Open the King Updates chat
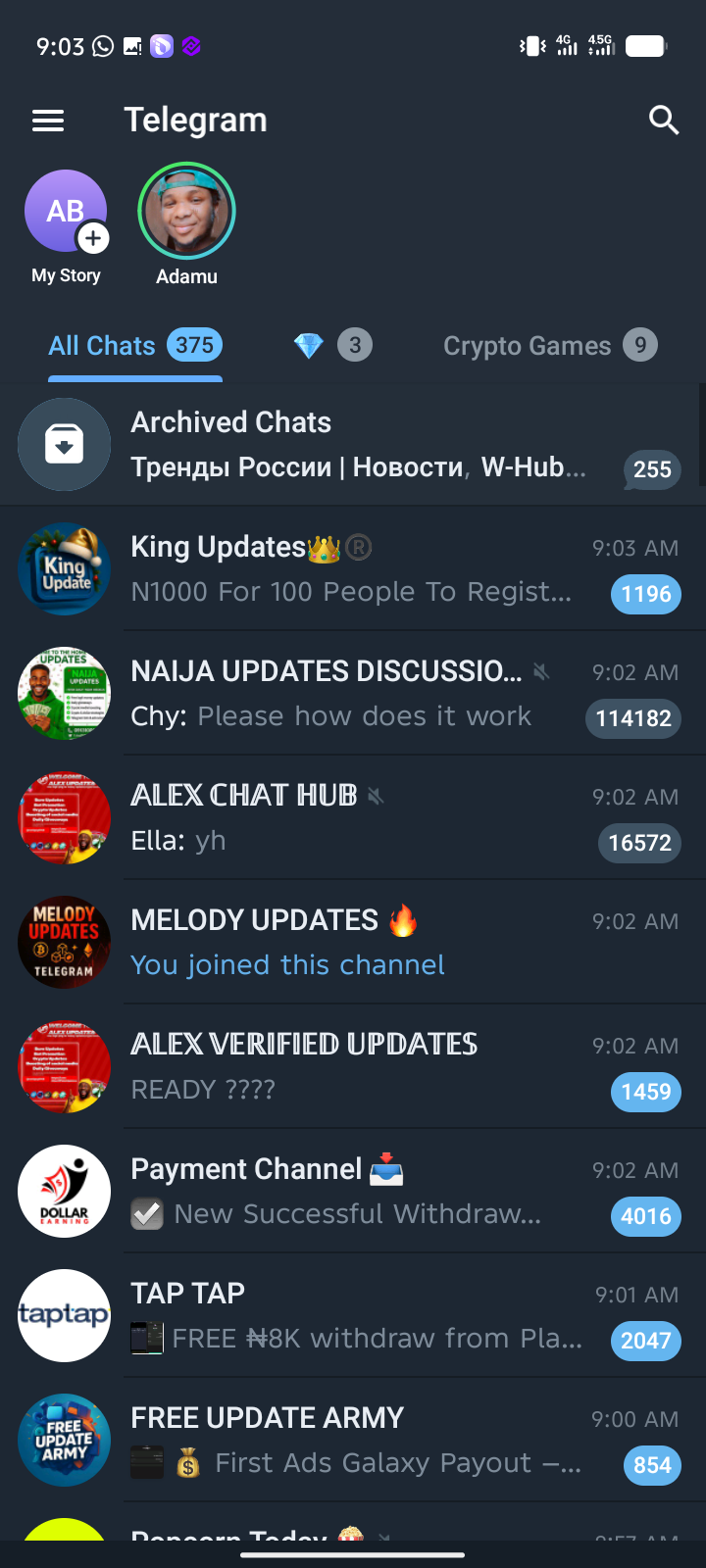The width and height of the screenshot is (706, 1568). [353, 569]
